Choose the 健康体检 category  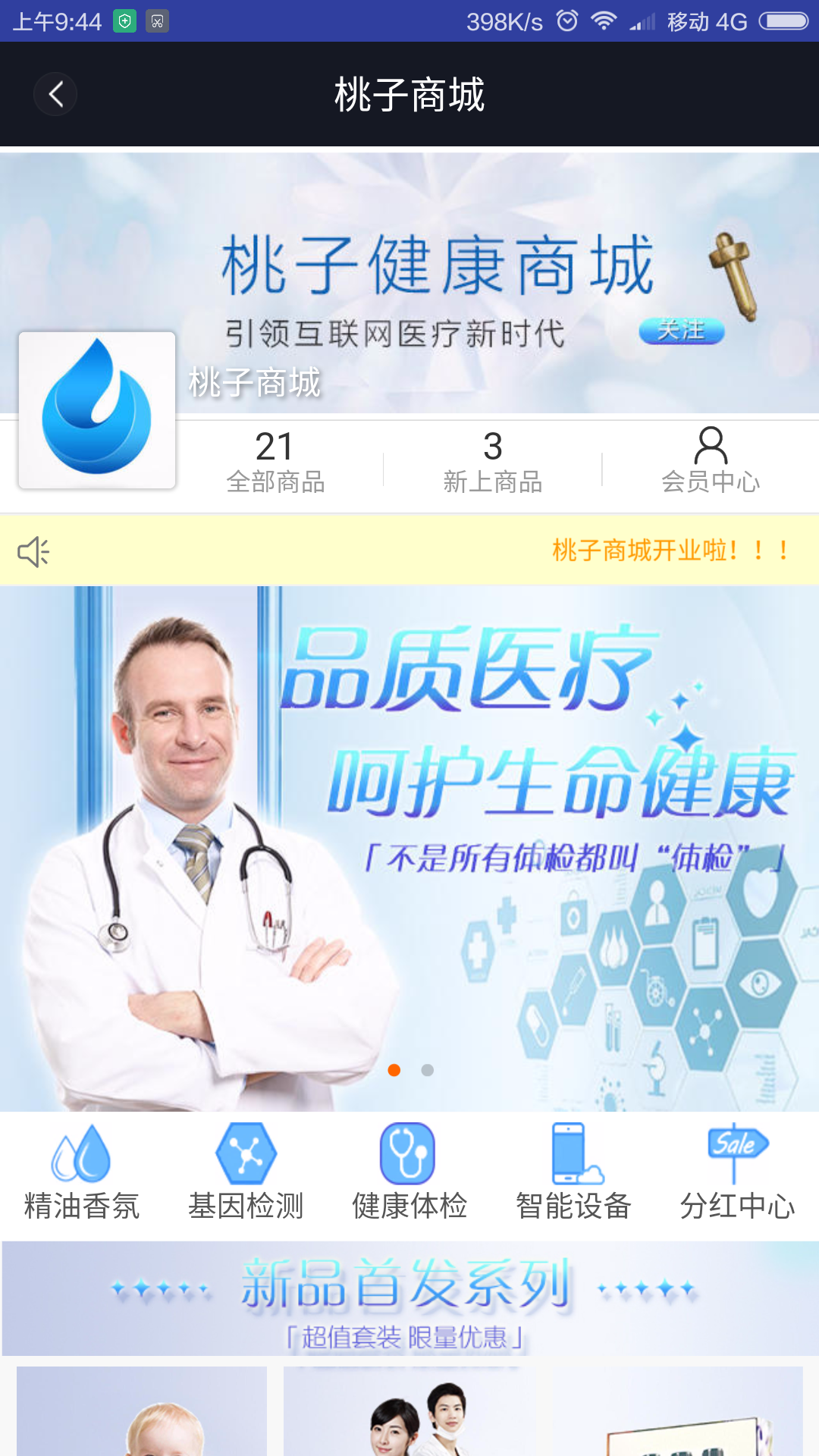(x=409, y=1172)
